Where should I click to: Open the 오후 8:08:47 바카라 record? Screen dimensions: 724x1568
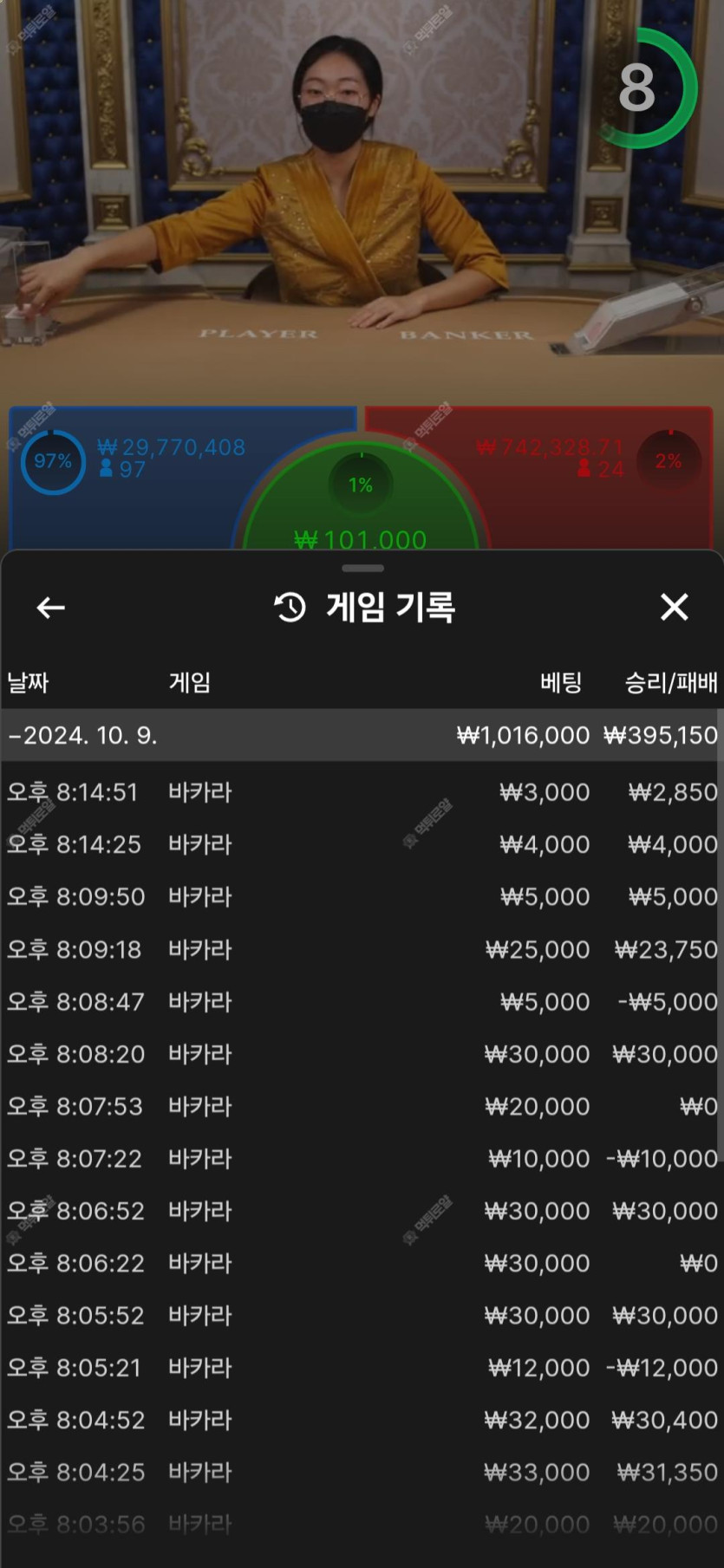362,1002
